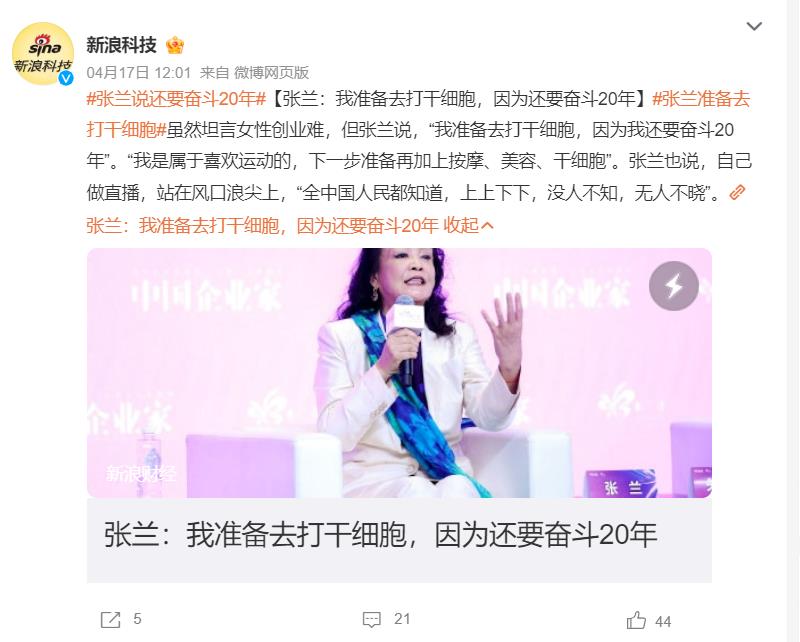Open 新浪科技 profile avatar
800x642 pixels.
(x=43, y=54)
